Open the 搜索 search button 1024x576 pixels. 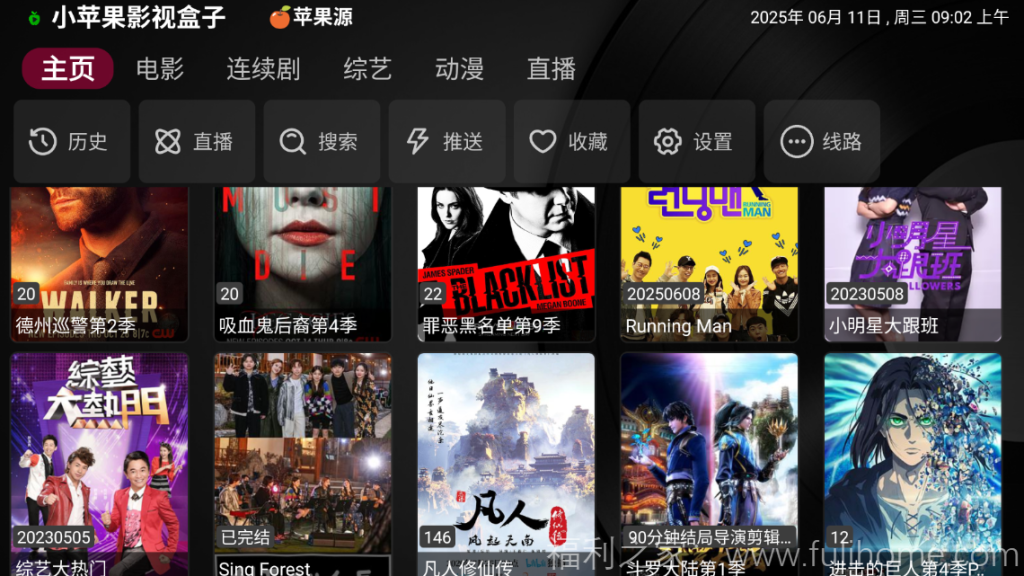(x=321, y=142)
